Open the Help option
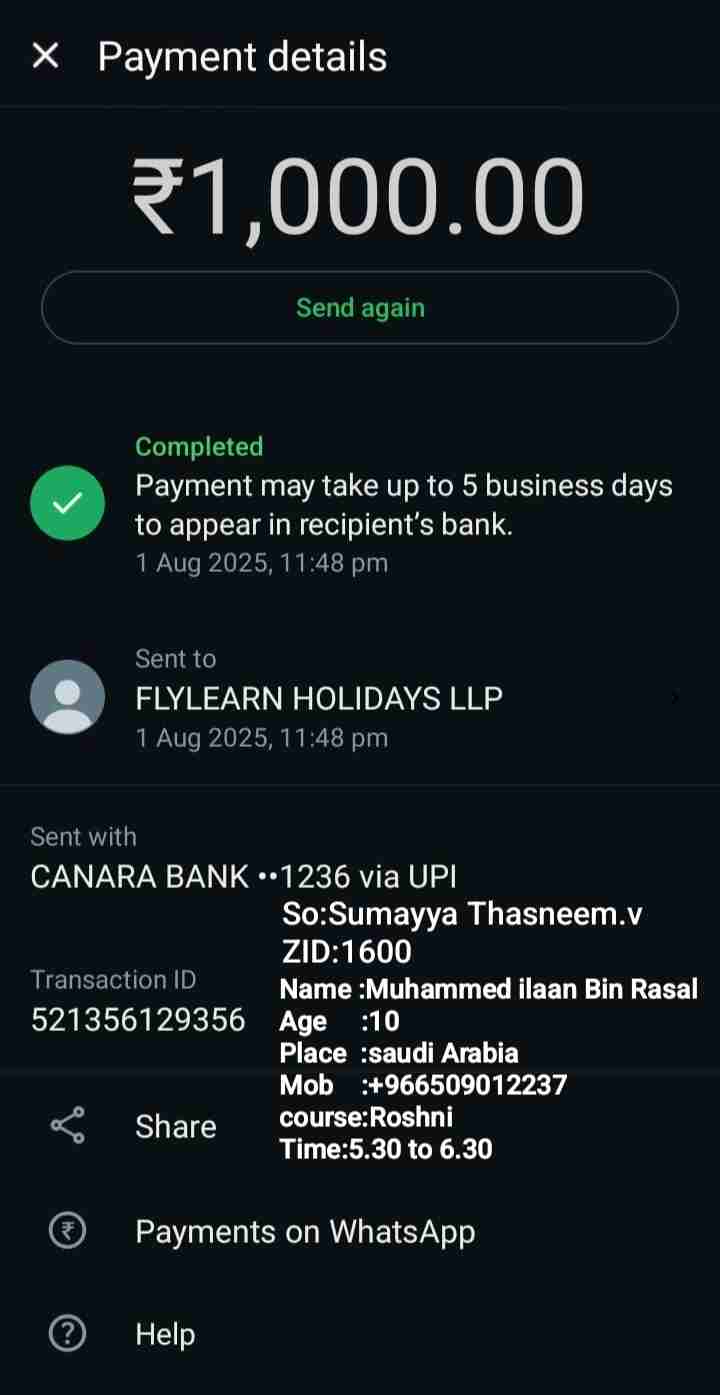This screenshot has width=720, height=1395. [165, 1334]
